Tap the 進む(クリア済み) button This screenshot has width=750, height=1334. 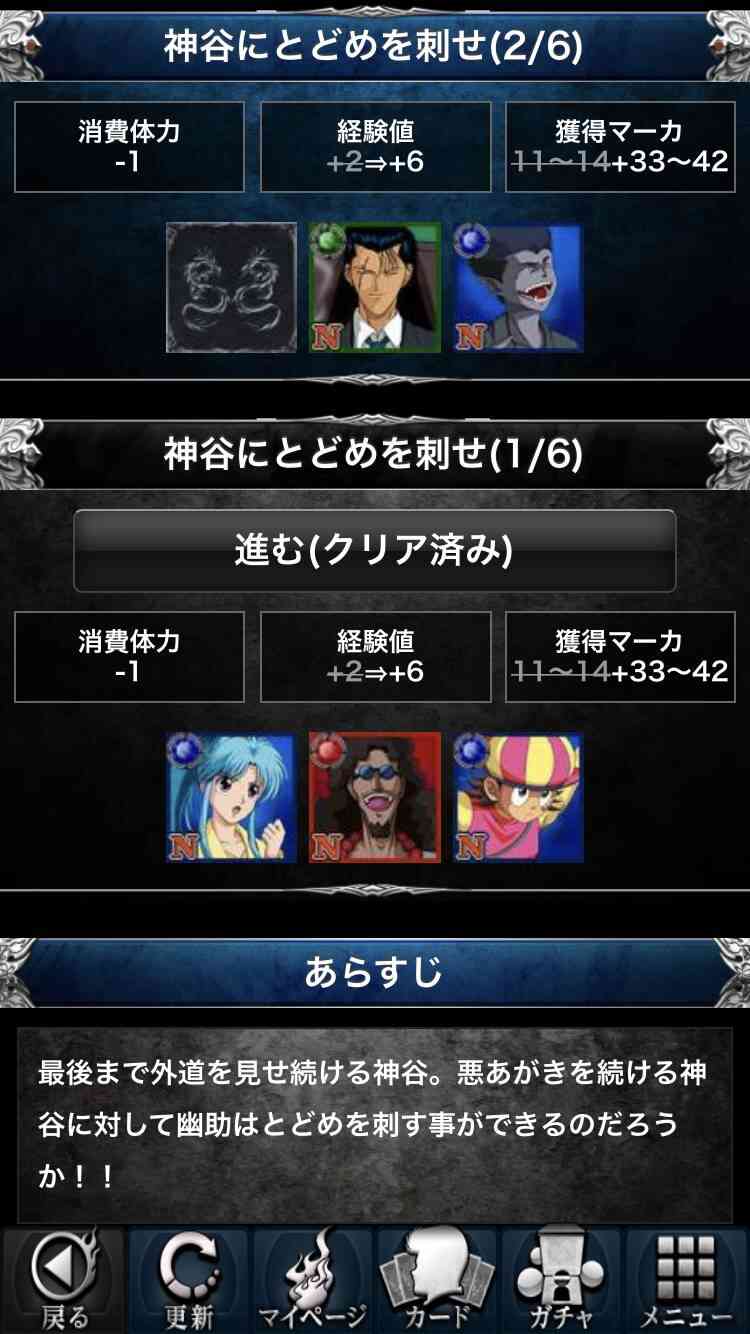[374, 551]
